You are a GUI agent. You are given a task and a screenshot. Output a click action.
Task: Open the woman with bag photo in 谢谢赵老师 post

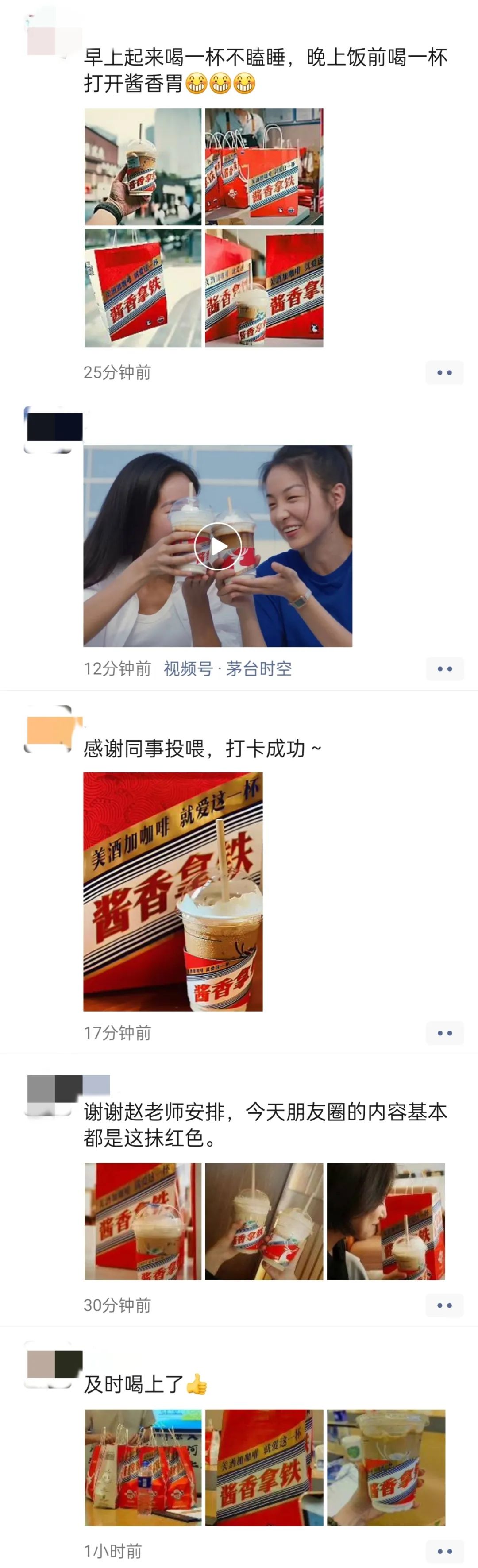click(385, 1220)
